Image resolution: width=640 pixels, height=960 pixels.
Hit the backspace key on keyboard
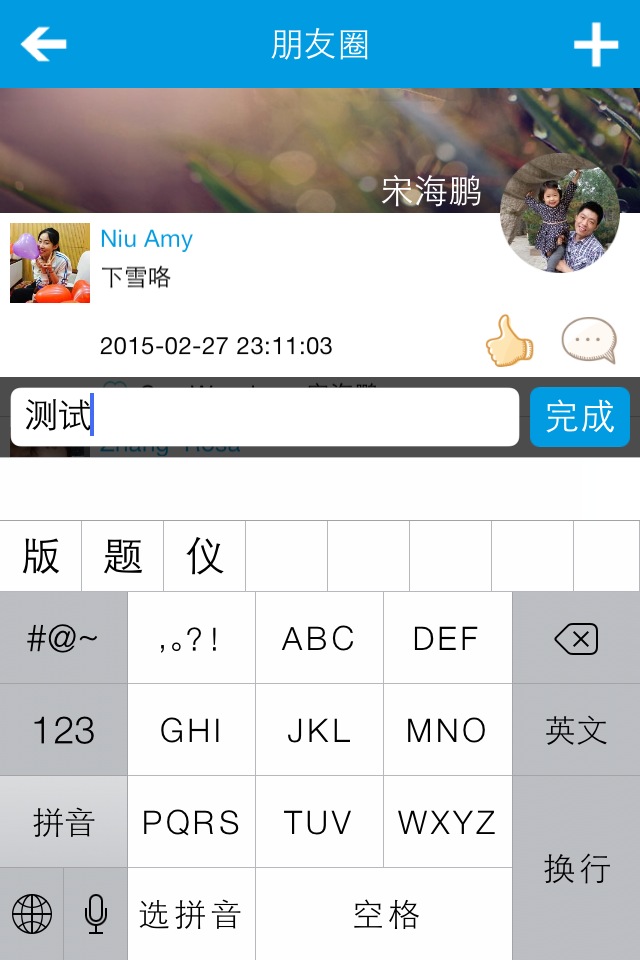coord(576,638)
